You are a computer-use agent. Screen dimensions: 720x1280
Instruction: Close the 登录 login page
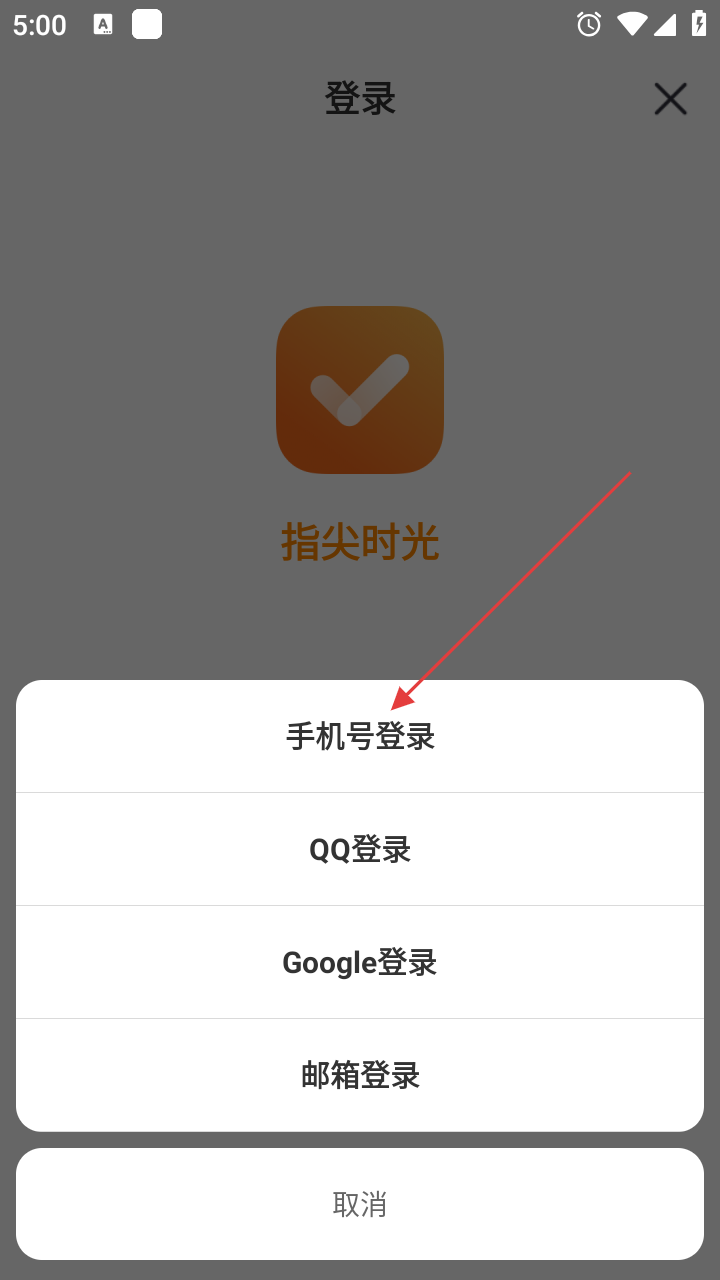click(670, 99)
